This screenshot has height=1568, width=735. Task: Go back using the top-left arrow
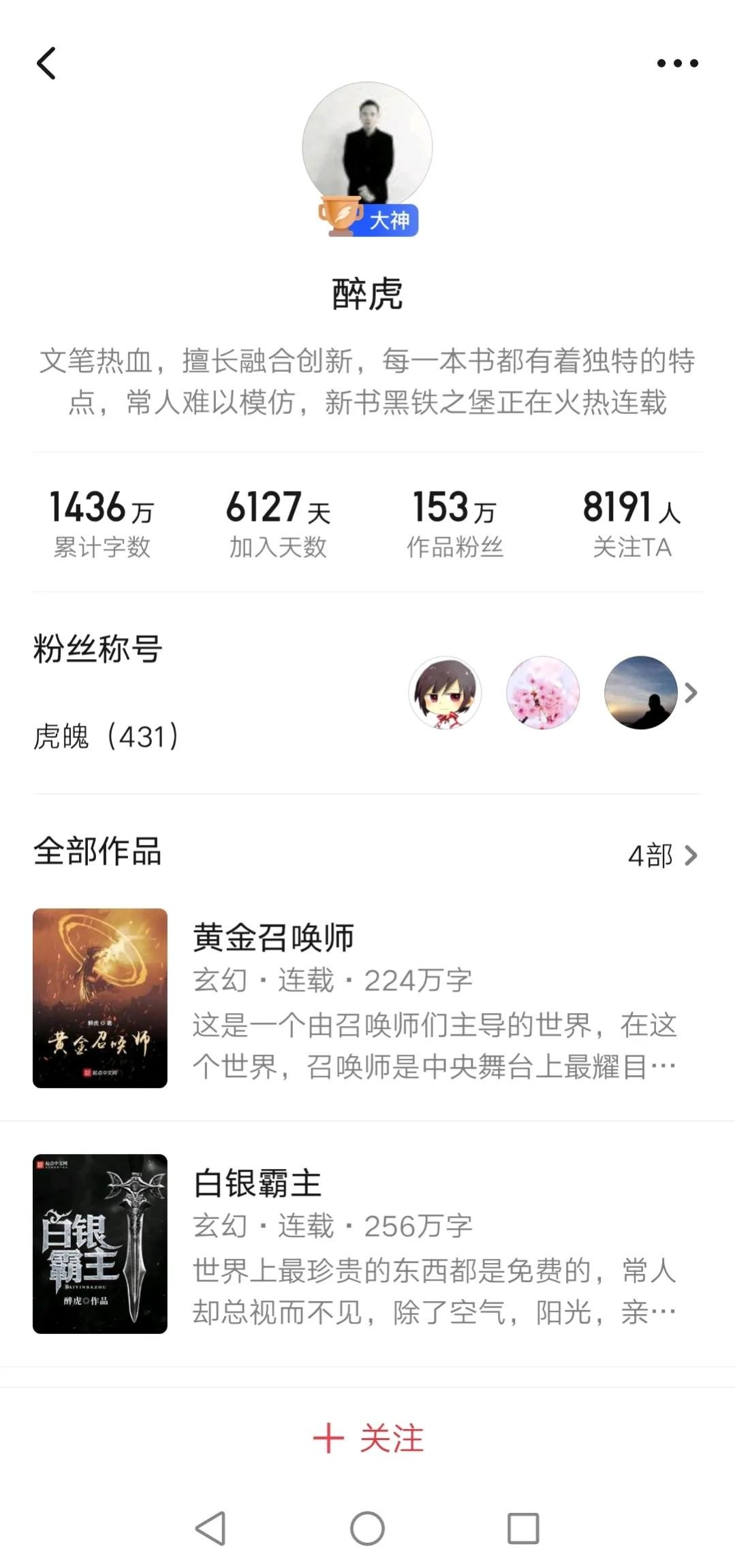click(x=46, y=63)
